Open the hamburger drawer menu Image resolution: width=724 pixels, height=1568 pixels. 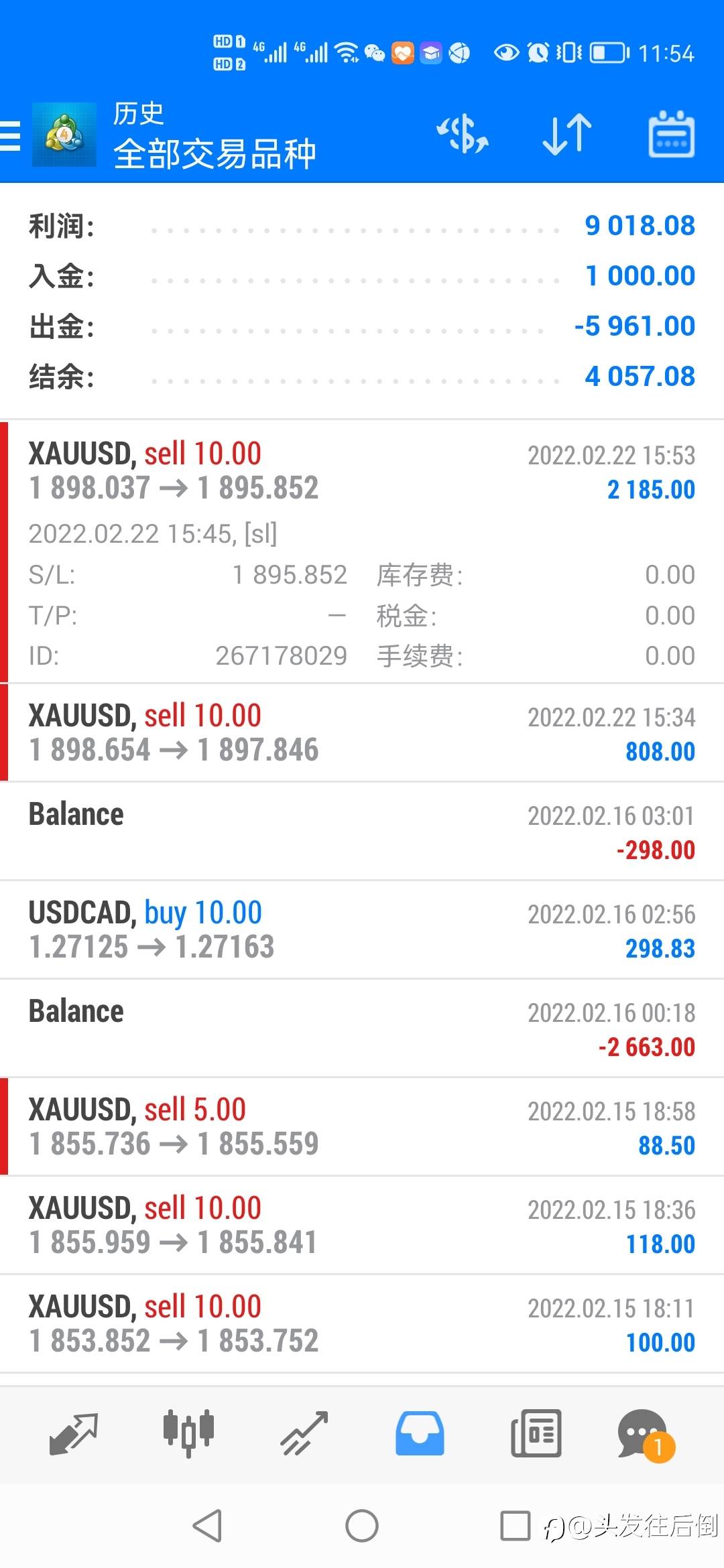point(9,135)
